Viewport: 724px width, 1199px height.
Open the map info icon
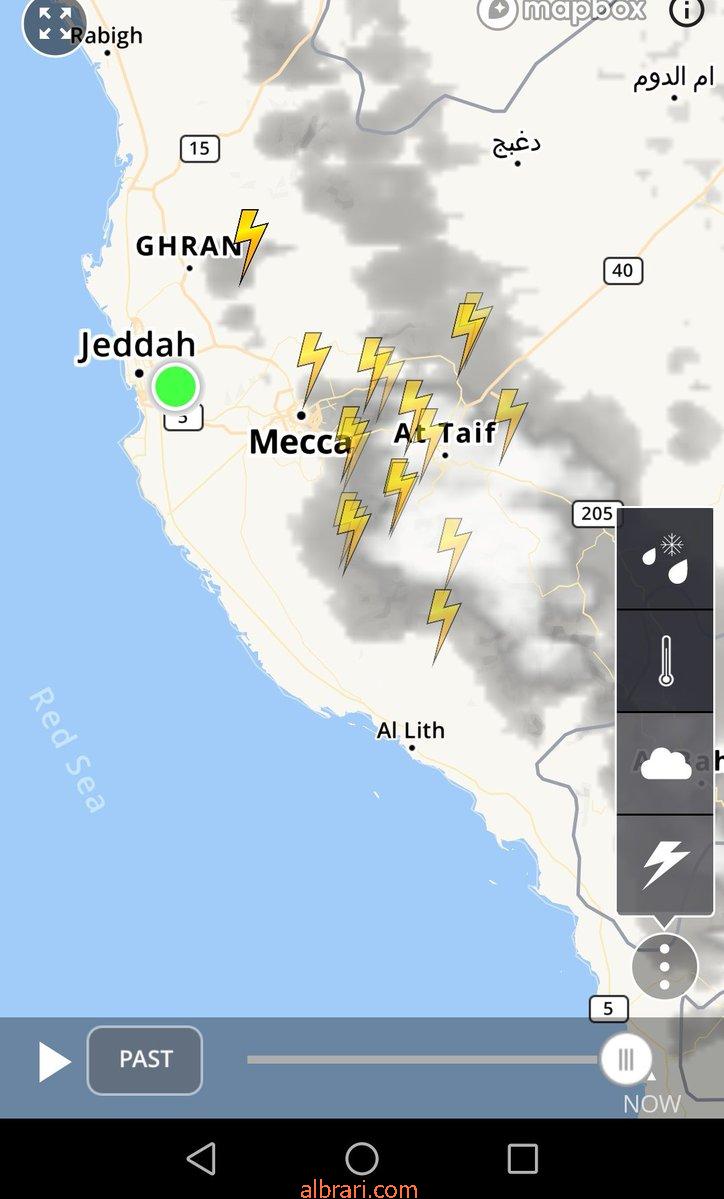(x=686, y=11)
